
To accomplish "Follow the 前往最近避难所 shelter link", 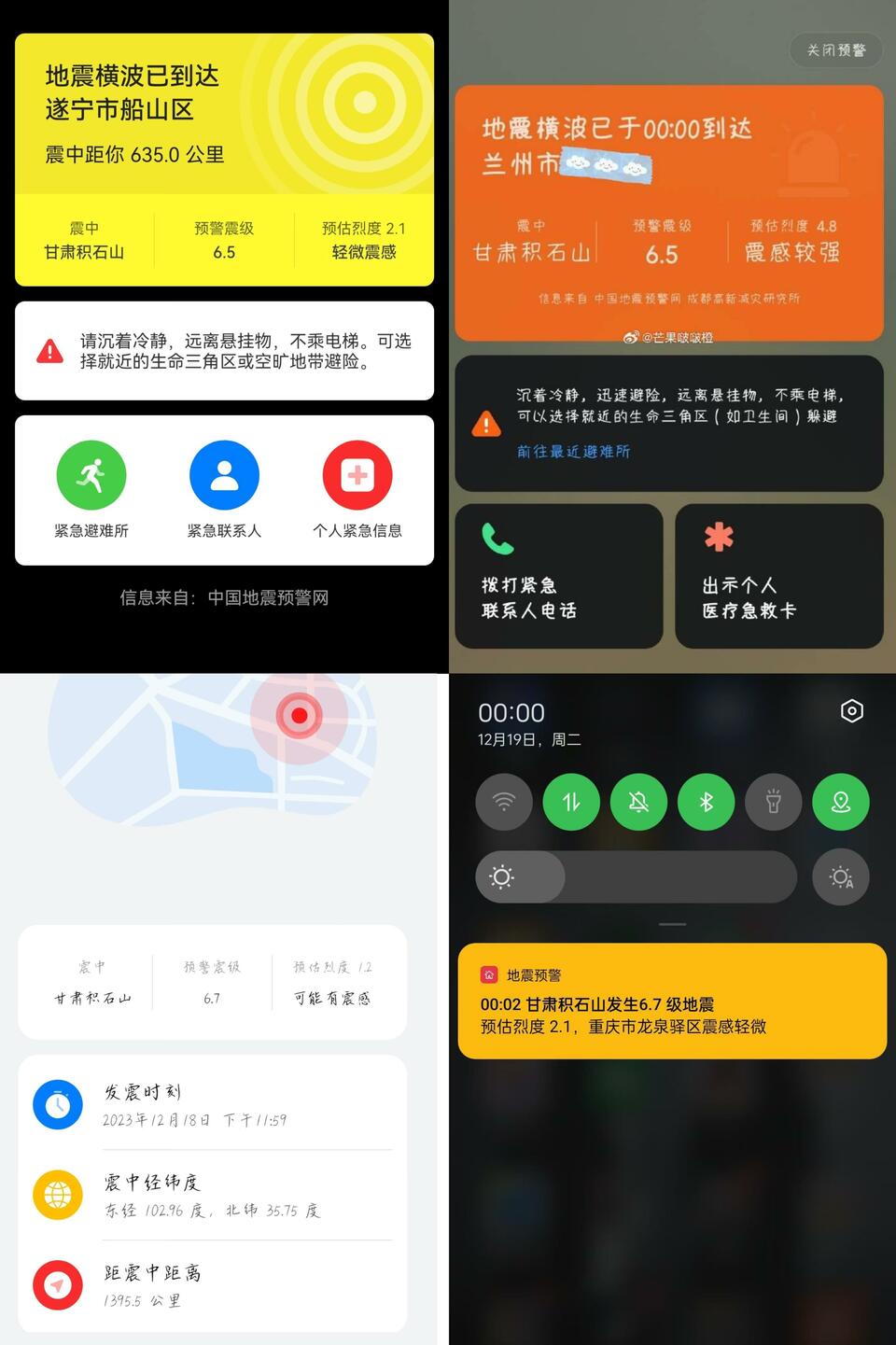I will [575, 452].
